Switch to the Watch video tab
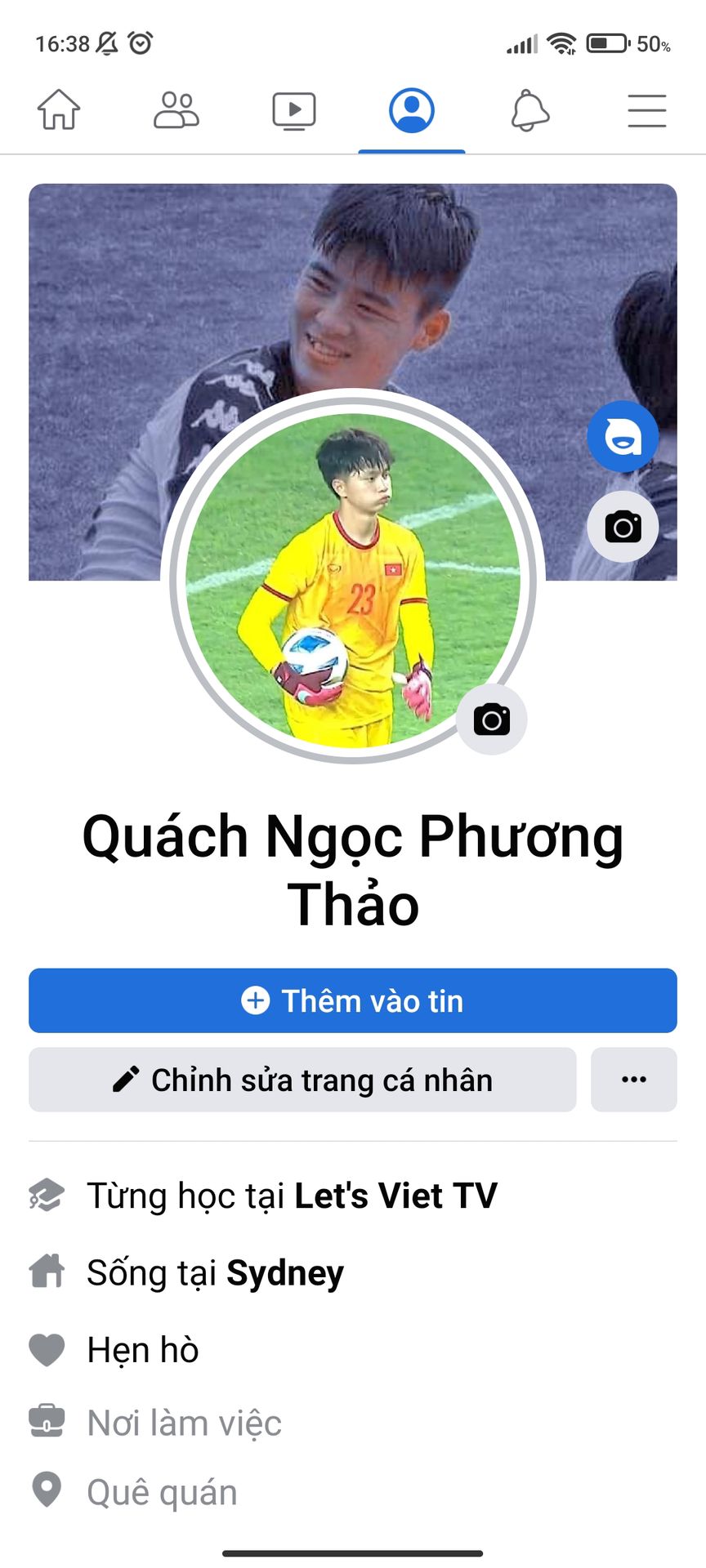The height and width of the screenshot is (1568, 706). (294, 111)
